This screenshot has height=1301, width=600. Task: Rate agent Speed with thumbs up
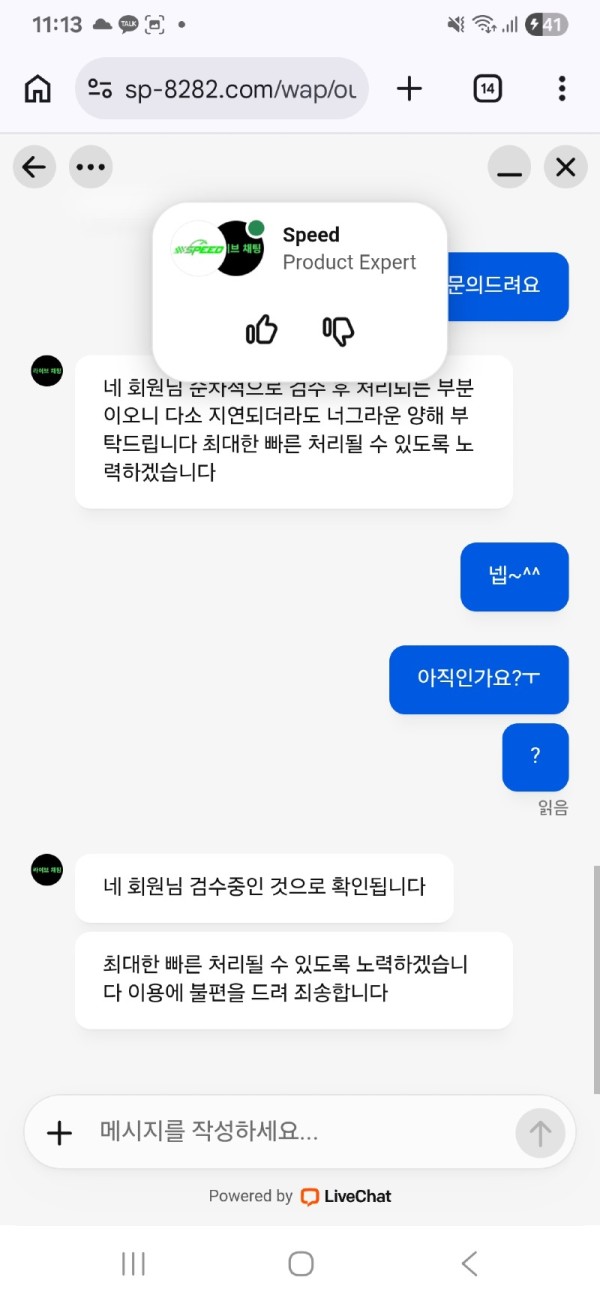262,329
